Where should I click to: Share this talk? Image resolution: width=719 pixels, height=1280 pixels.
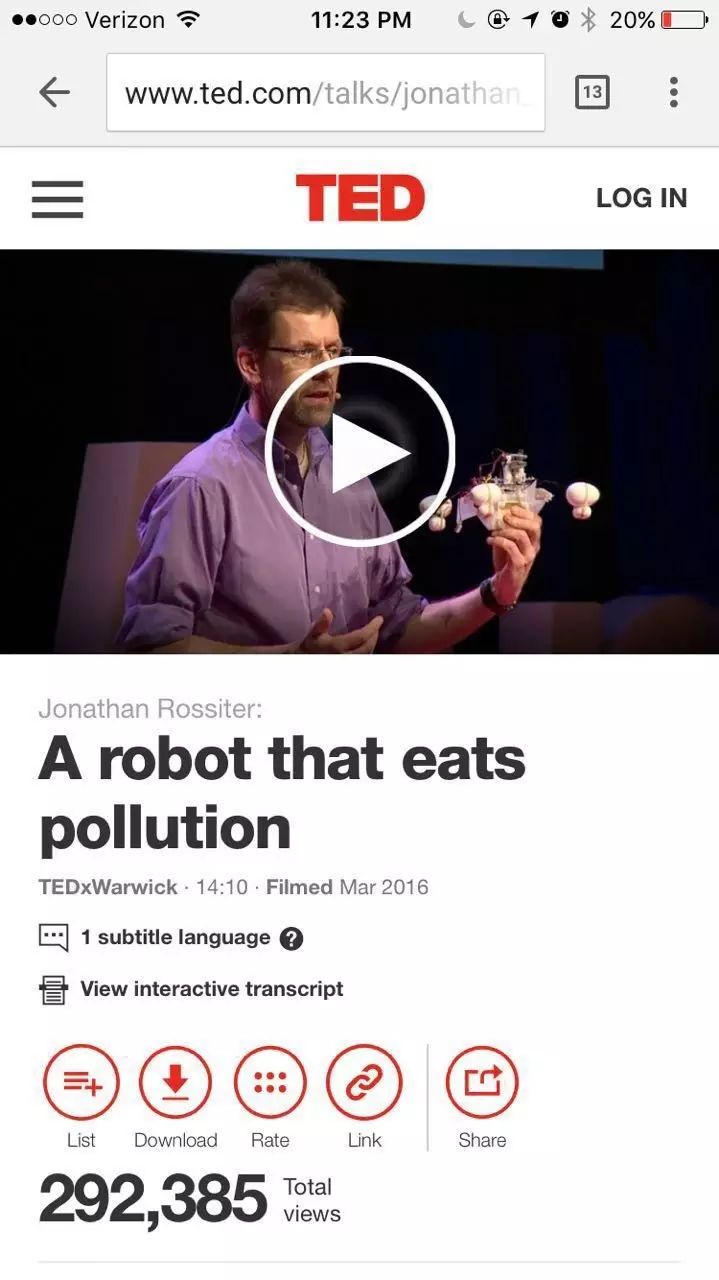(482, 1082)
